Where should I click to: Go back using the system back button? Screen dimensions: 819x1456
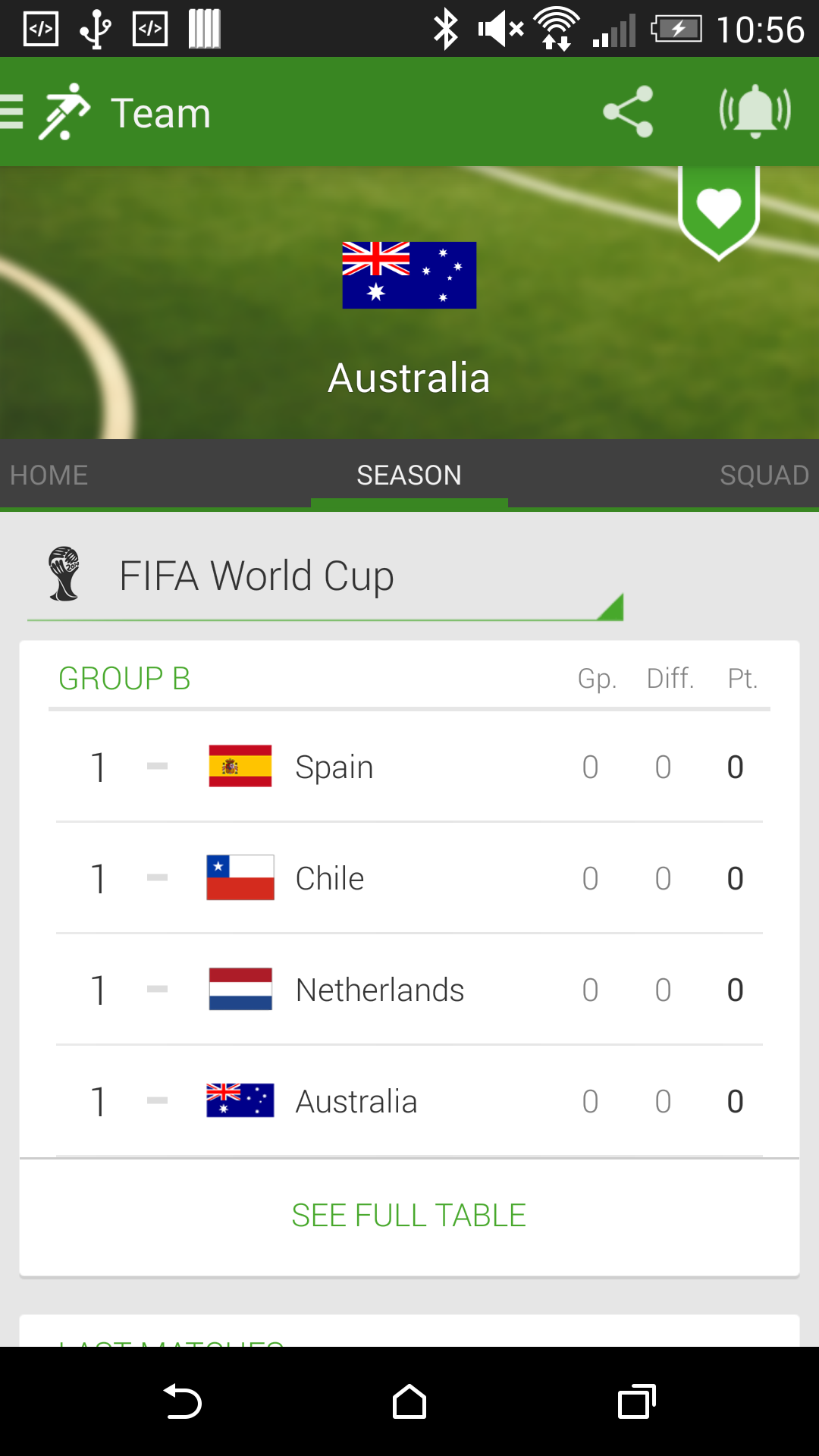(x=182, y=1401)
